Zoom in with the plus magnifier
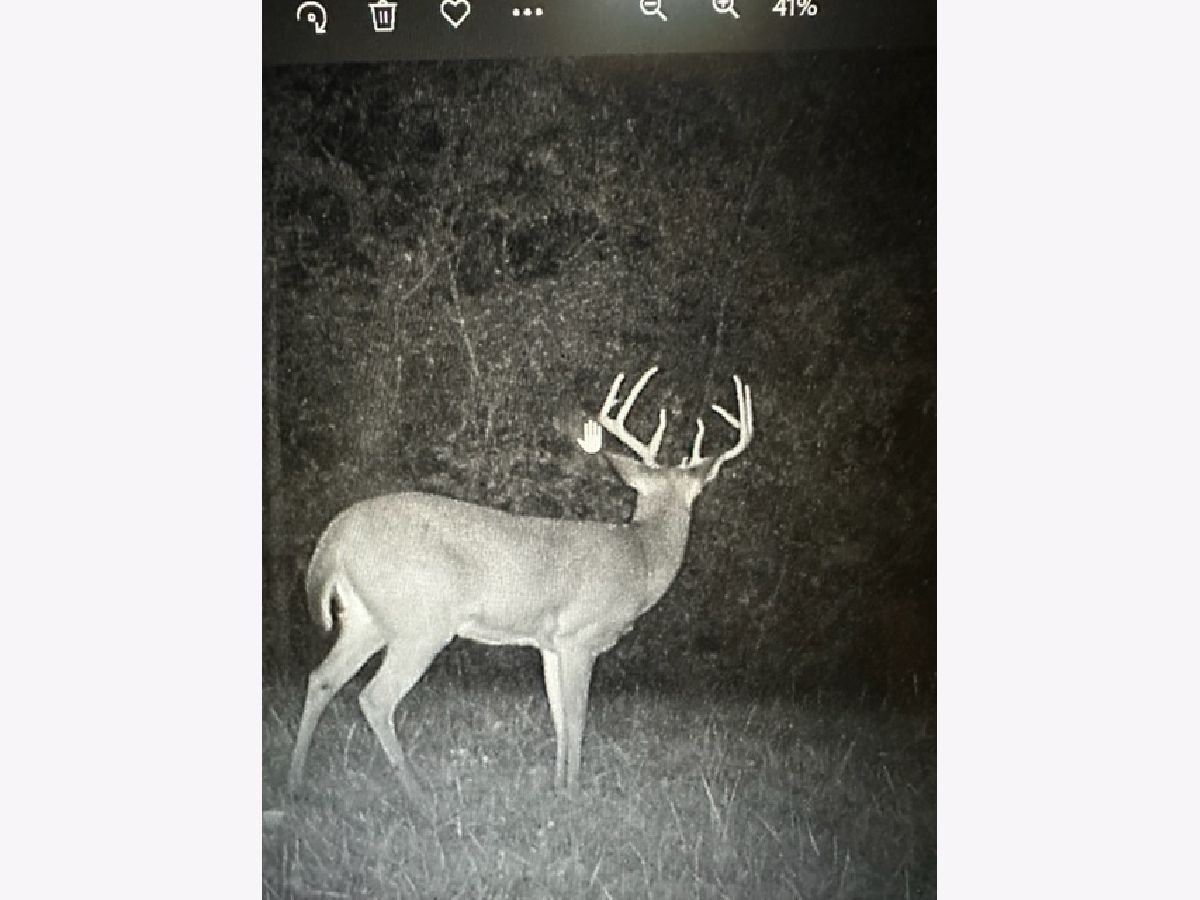Viewport: 1200px width, 900px height. (725, 9)
